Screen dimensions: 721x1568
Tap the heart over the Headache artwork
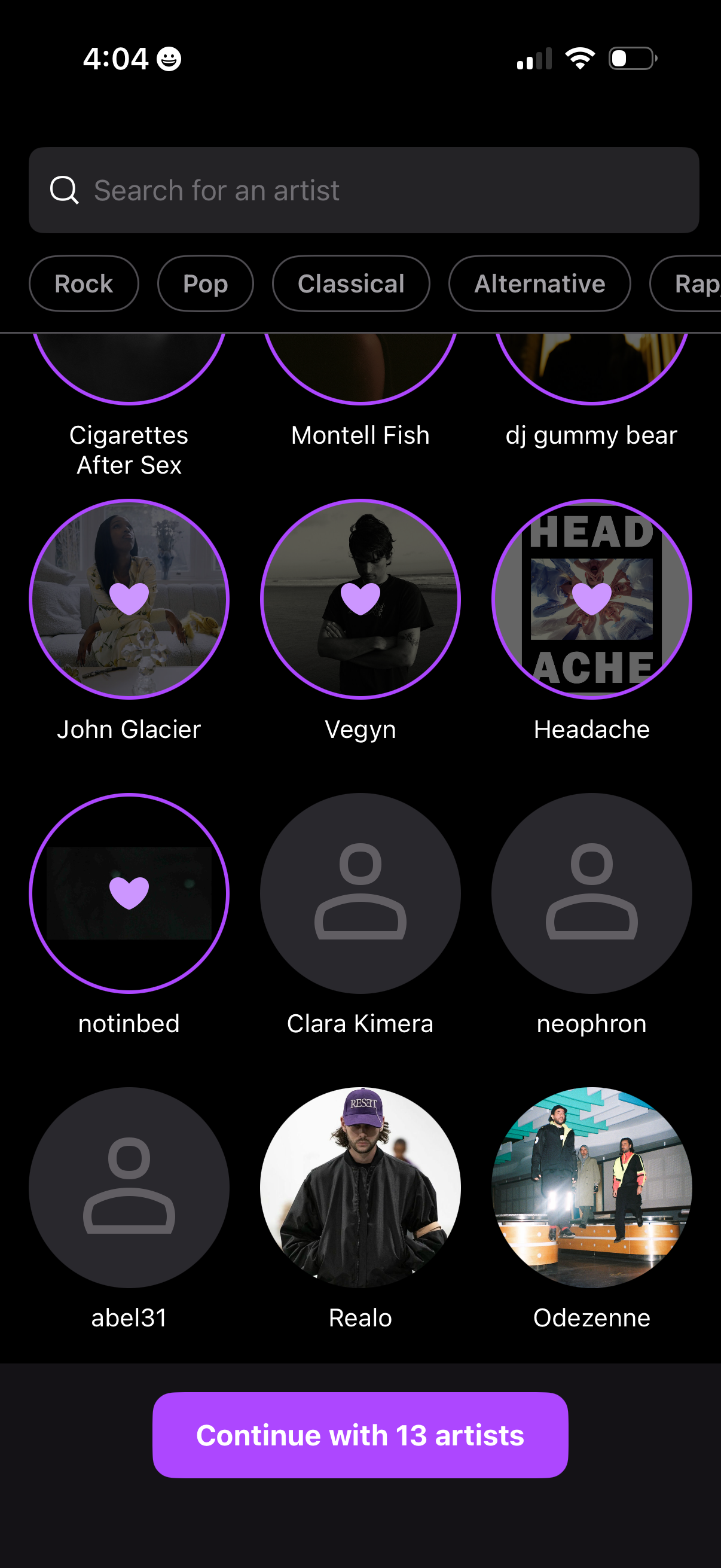[593, 599]
